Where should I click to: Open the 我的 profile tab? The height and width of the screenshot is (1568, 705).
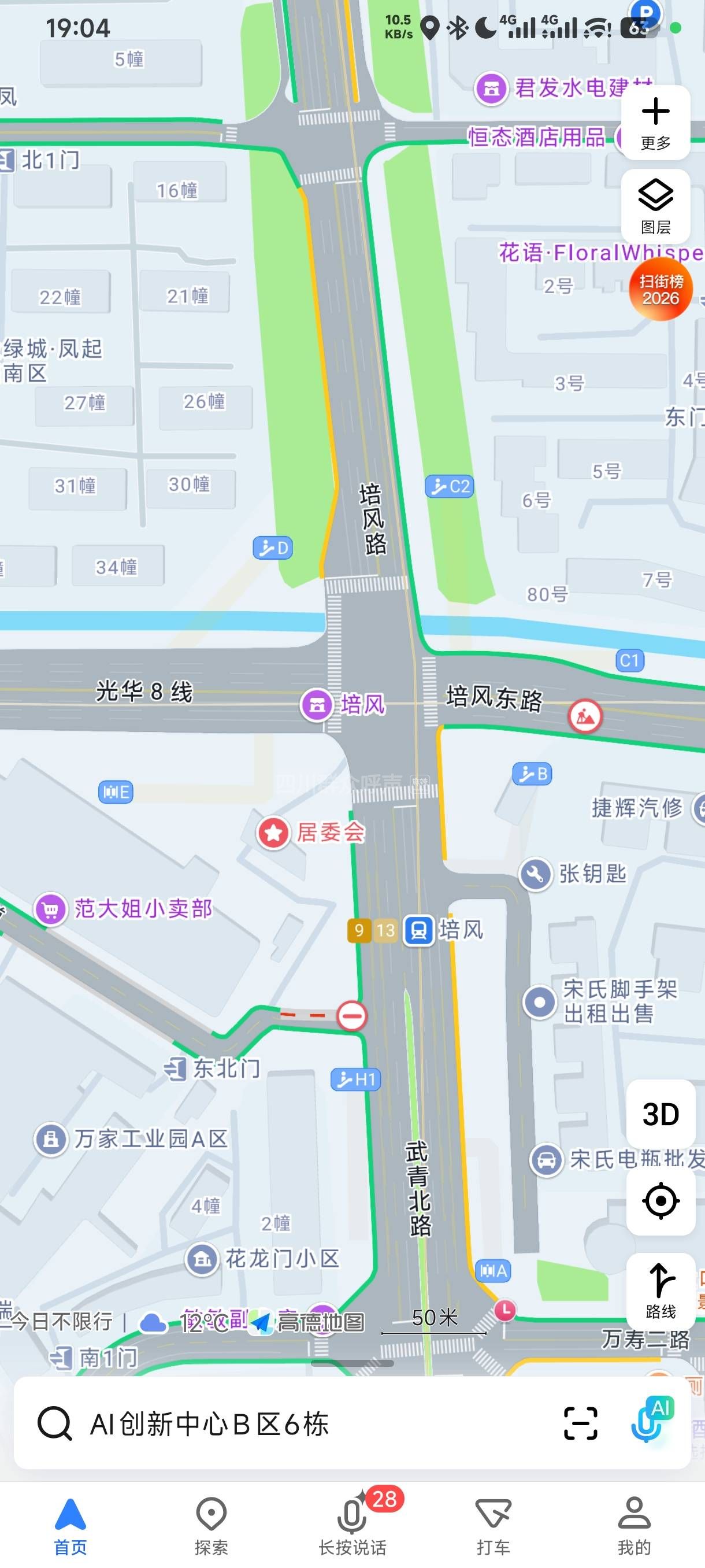click(634, 1525)
